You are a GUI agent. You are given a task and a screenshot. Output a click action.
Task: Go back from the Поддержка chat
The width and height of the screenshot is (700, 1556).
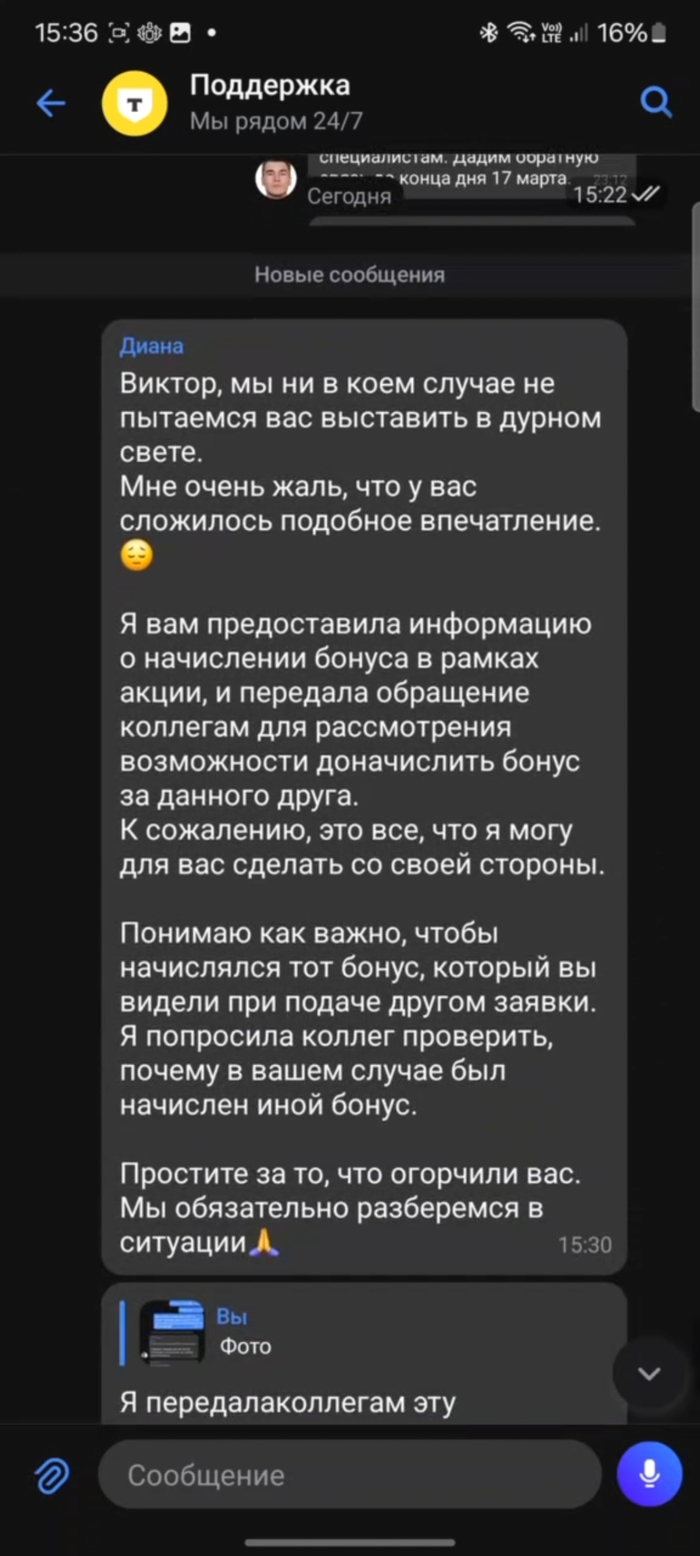(x=50, y=103)
